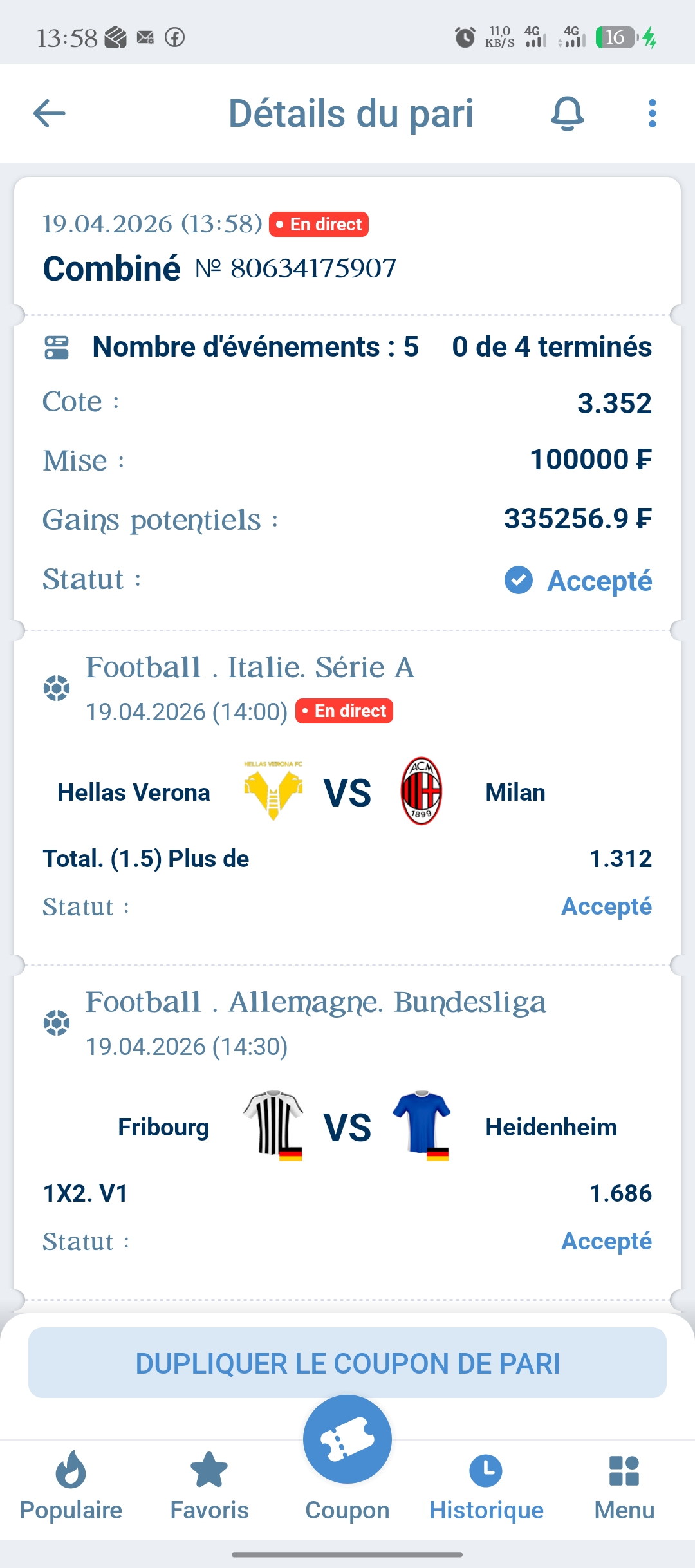Open the Fribourg vs Heidenheim event
Image resolution: width=695 pixels, height=1568 pixels.
(x=347, y=1126)
